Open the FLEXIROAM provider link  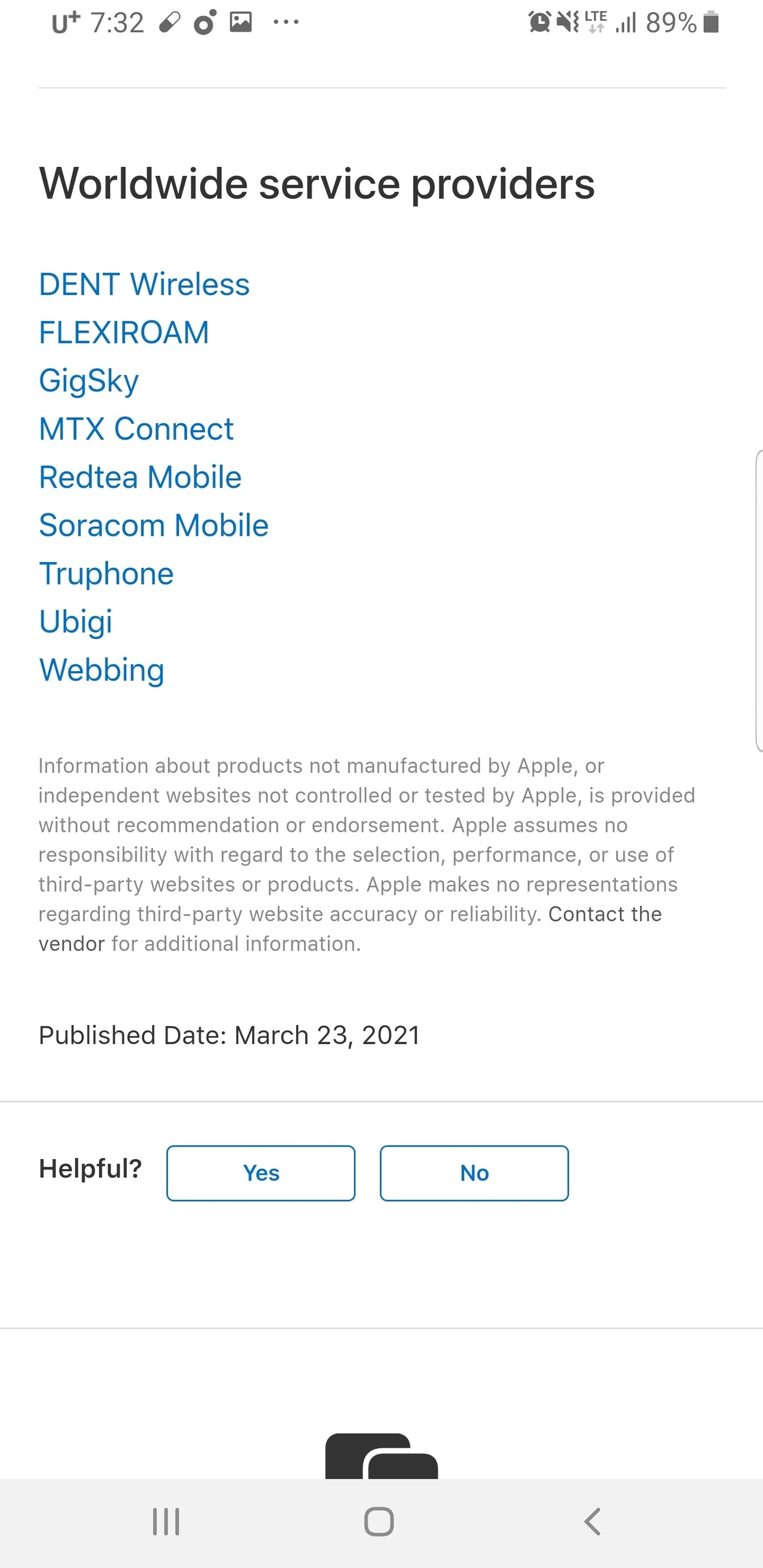[124, 333]
